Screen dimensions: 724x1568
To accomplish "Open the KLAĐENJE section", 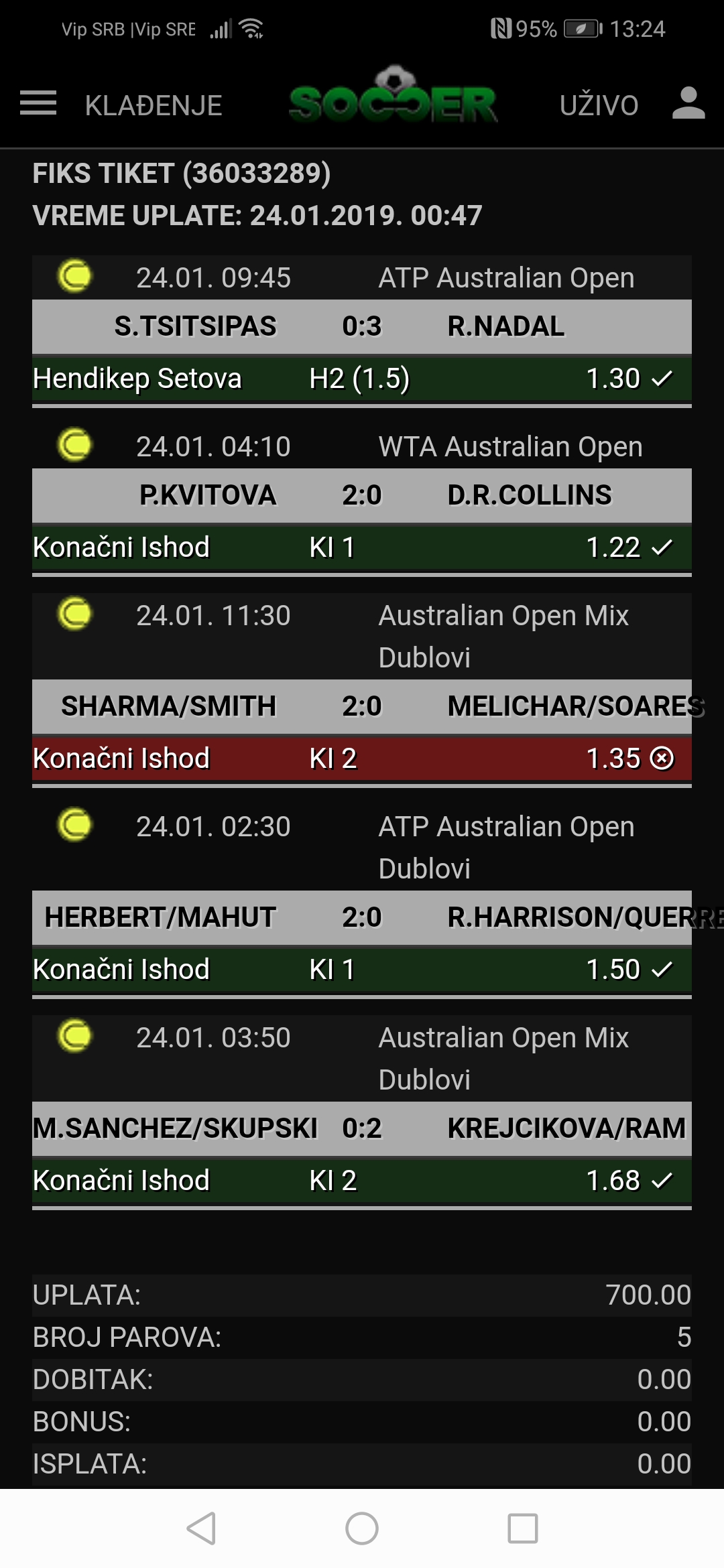I will pyautogui.click(x=154, y=105).
